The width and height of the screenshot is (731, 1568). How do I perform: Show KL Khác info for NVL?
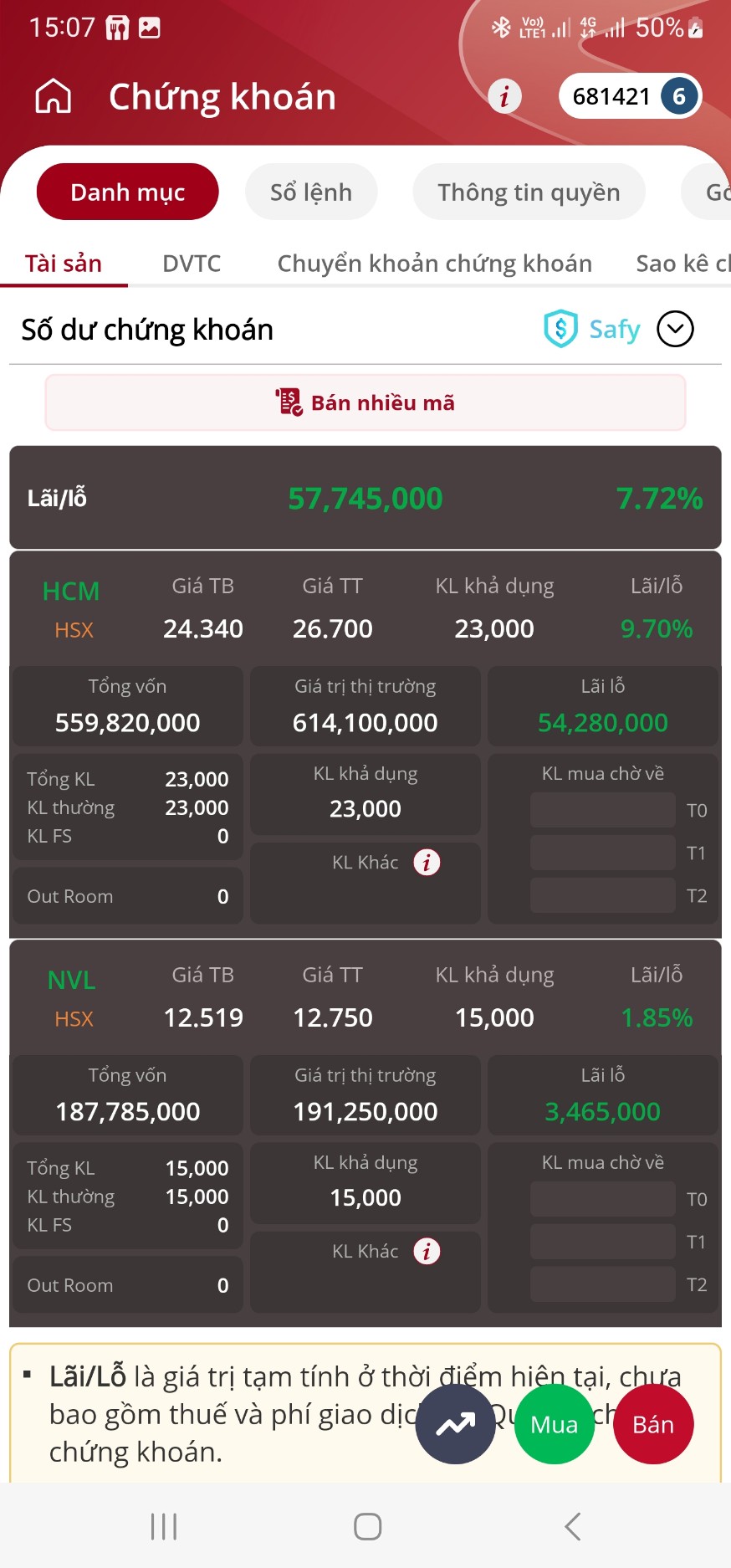tap(427, 1252)
